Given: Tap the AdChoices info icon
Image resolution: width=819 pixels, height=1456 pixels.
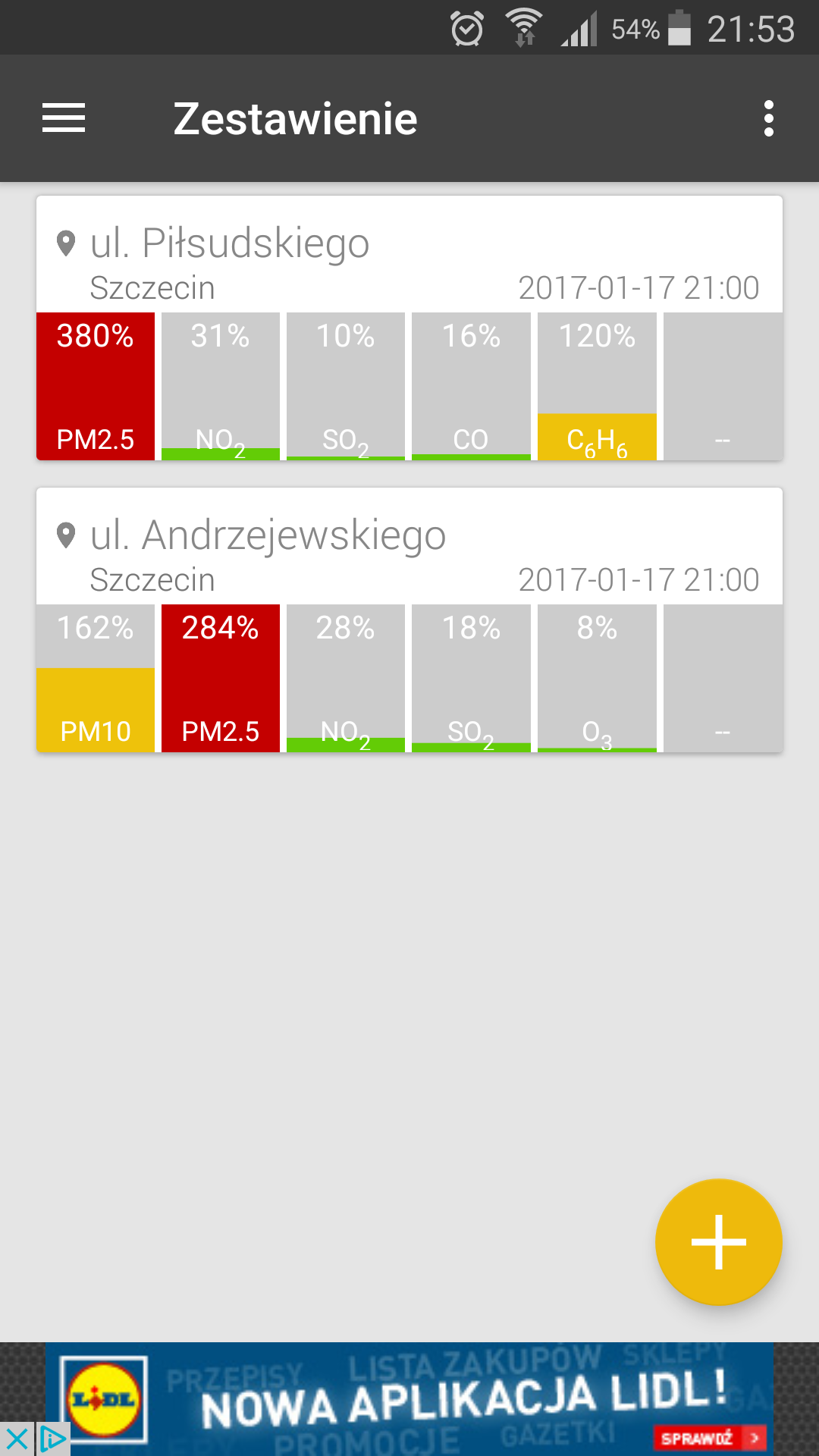Looking at the screenshot, I should coord(53,1439).
